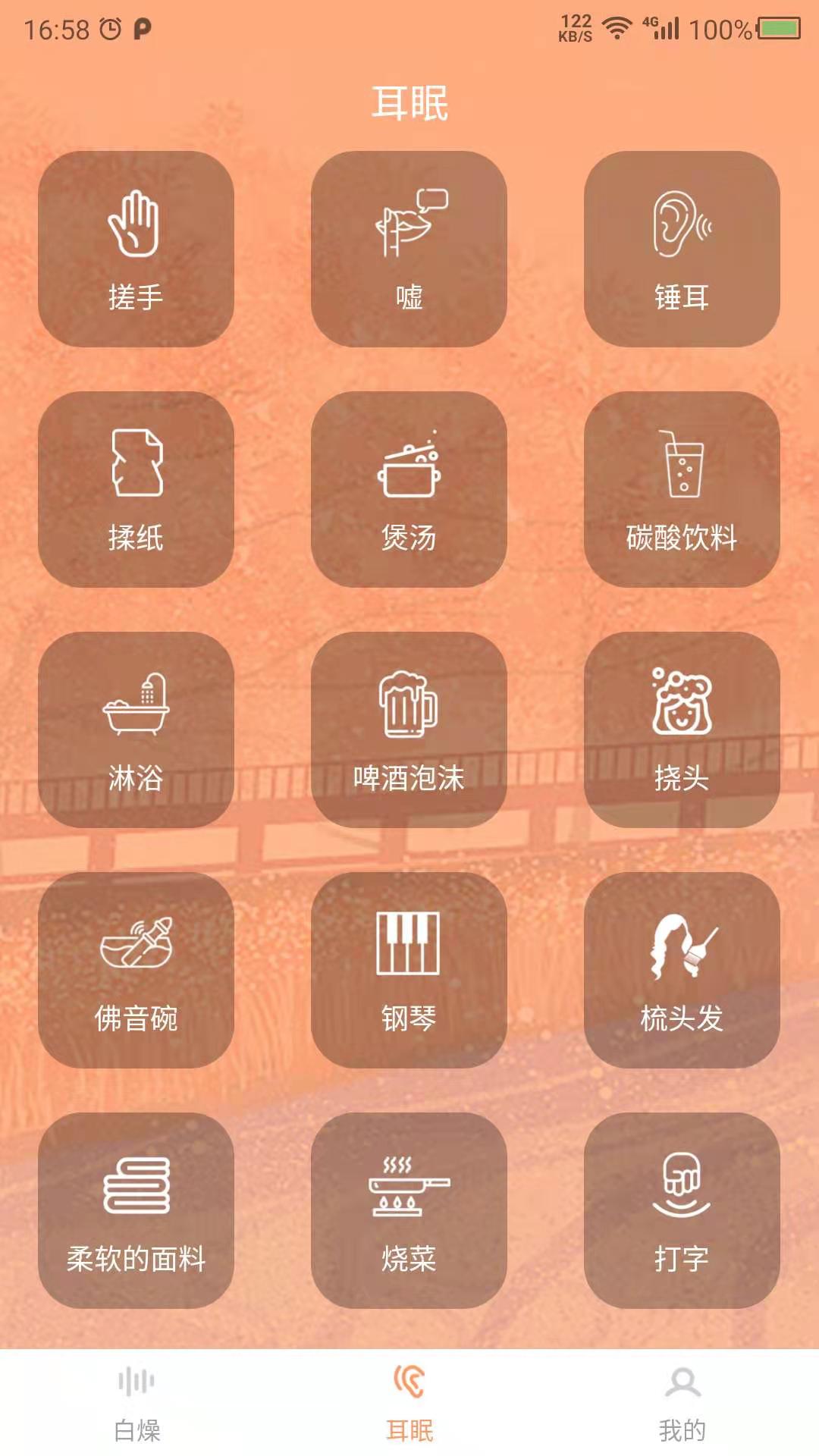Select the 搓手 rubbing hands sound
Image resolution: width=819 pixels, height=1456 pixels.
coord(135,246)
